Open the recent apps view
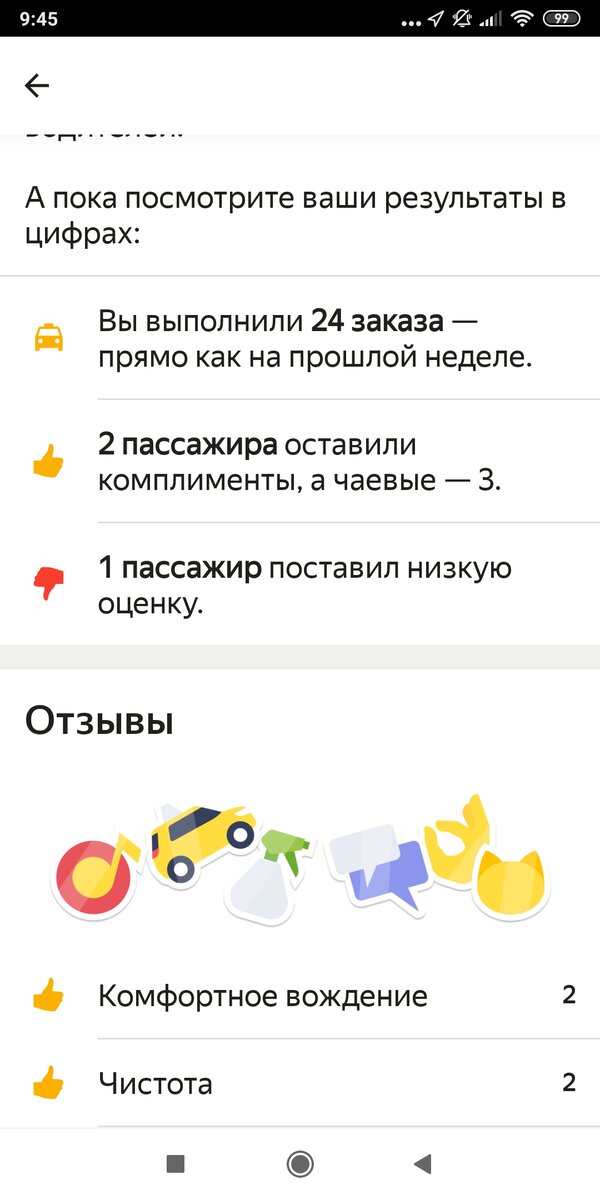The width and height of the screenshot is (600, 1200). (176, 1163)
